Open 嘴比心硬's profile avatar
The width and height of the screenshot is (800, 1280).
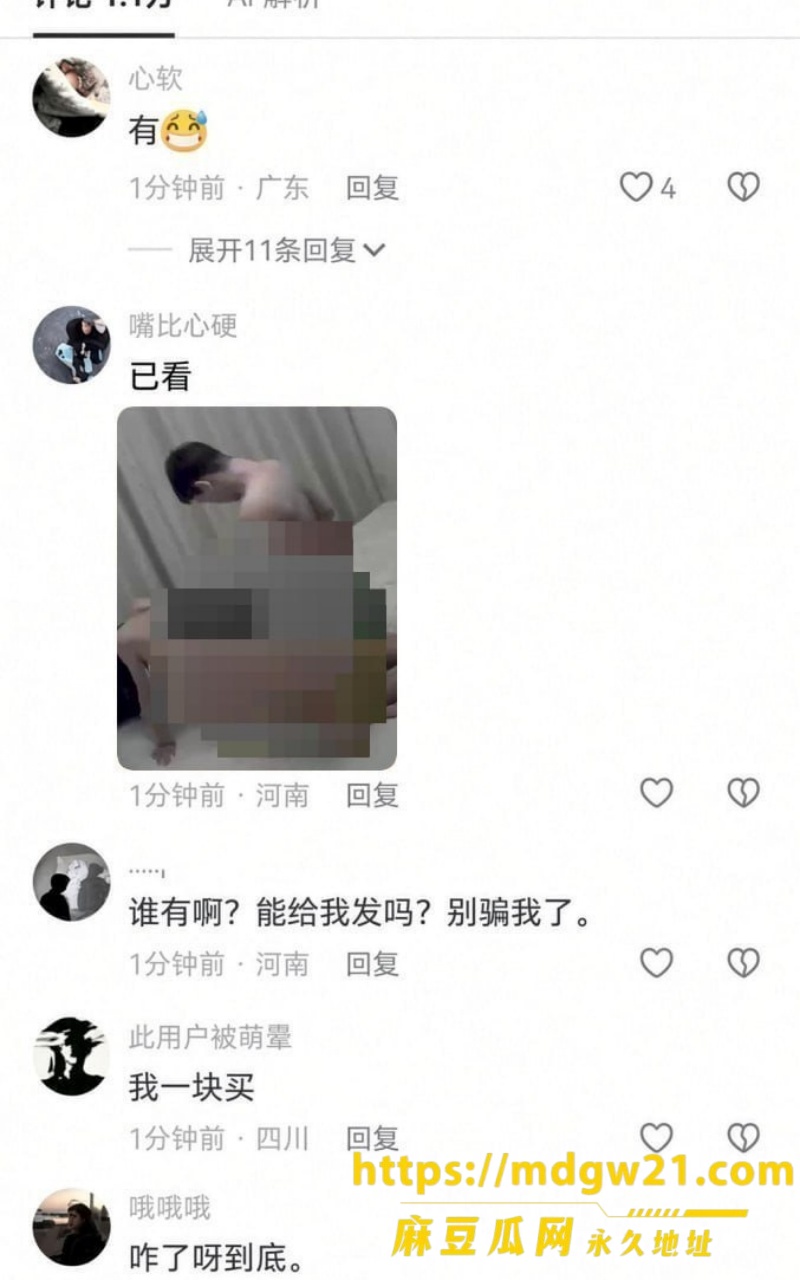[71, 345]
